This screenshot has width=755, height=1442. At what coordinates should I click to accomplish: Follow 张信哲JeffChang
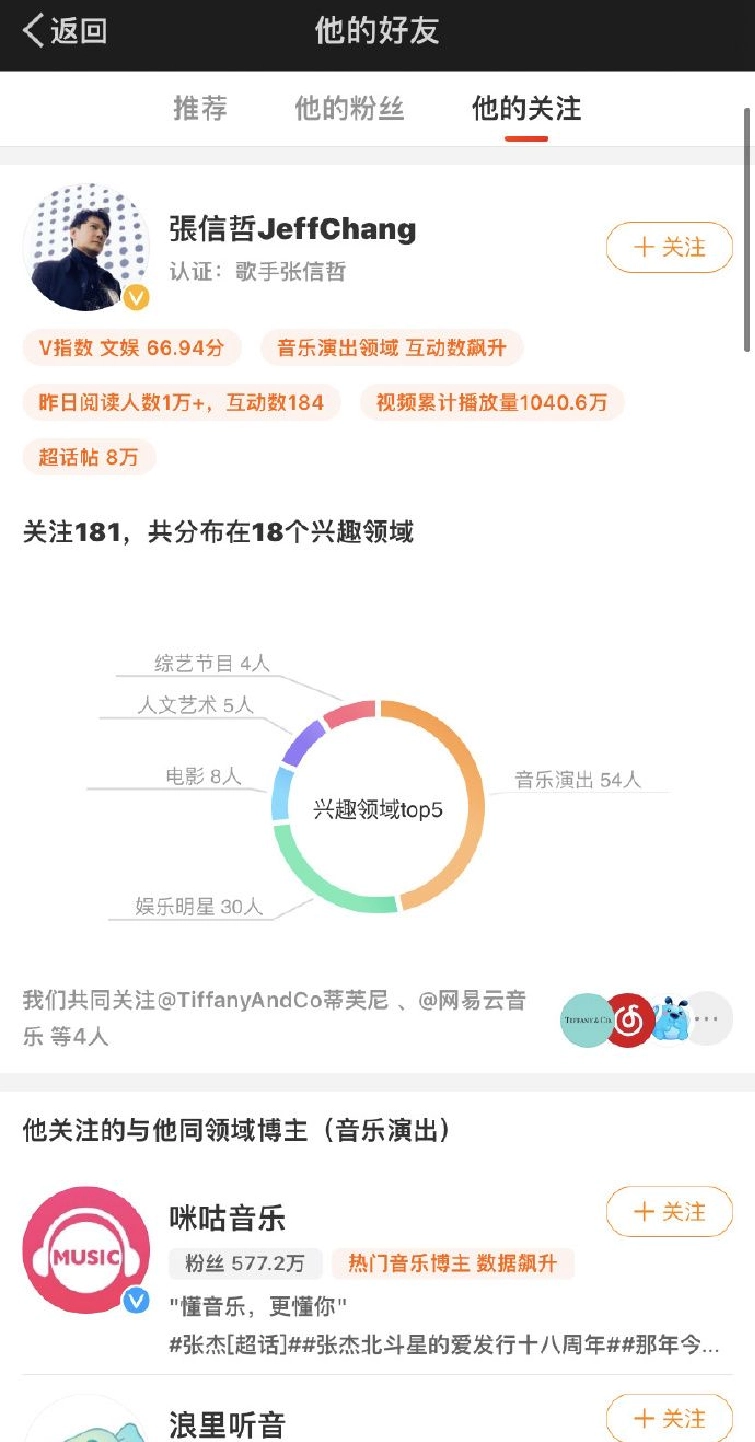pyautogui.click(x=669, y=247)
